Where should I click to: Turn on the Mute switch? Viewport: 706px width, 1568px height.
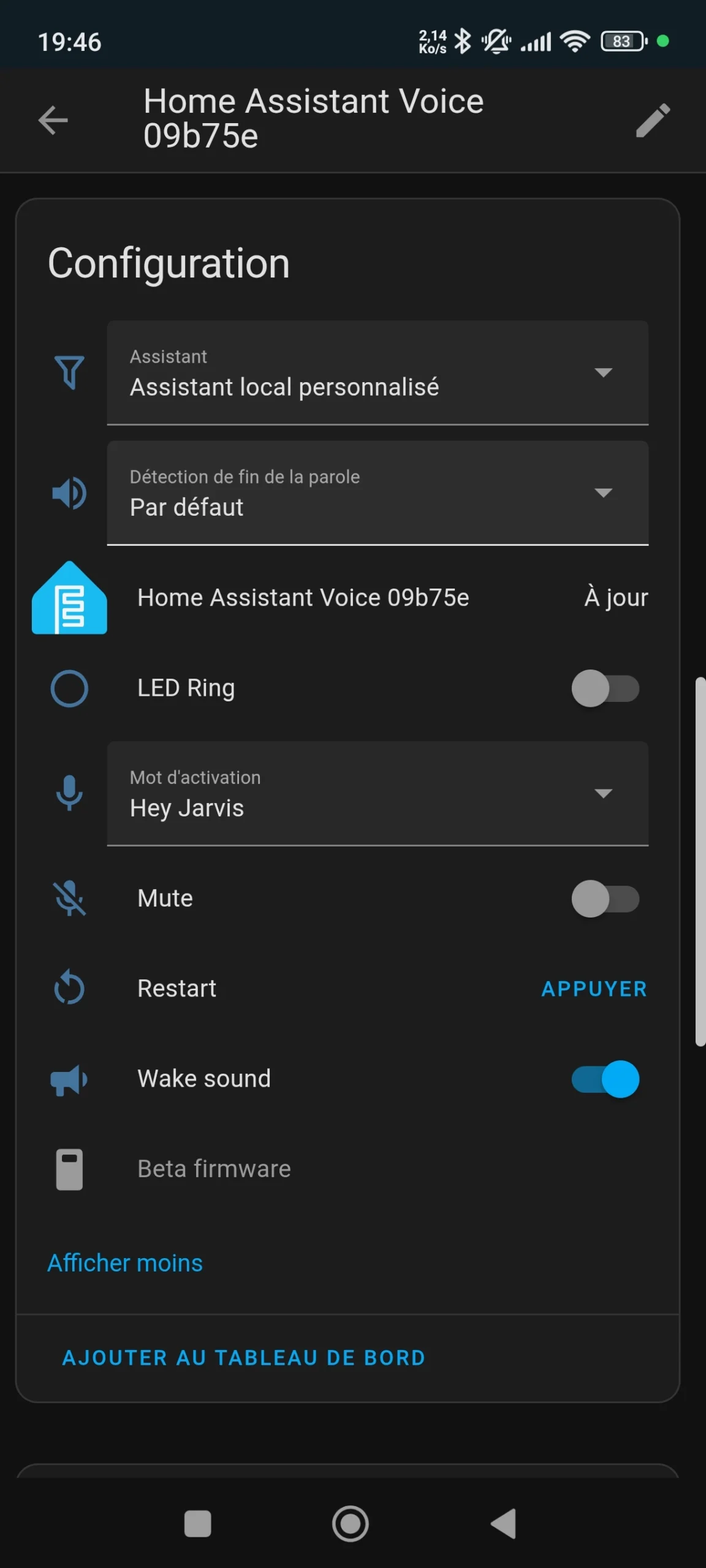(605, 899)
